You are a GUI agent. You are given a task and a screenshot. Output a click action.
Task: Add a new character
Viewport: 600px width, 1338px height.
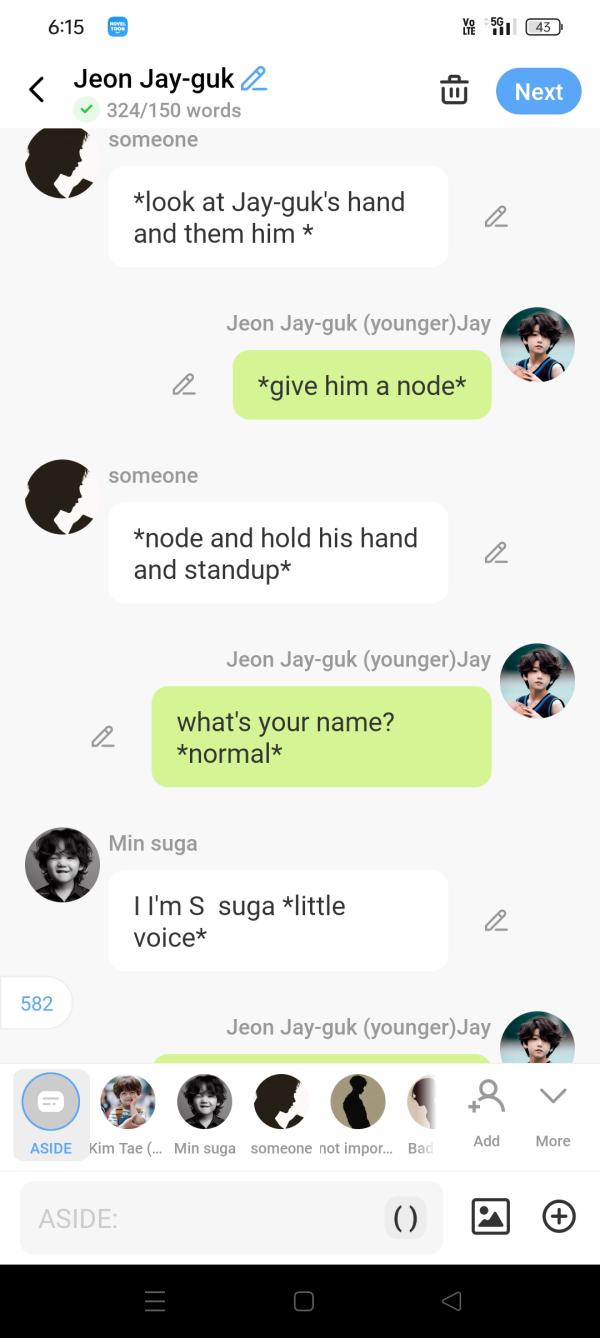pos(486,1112)
